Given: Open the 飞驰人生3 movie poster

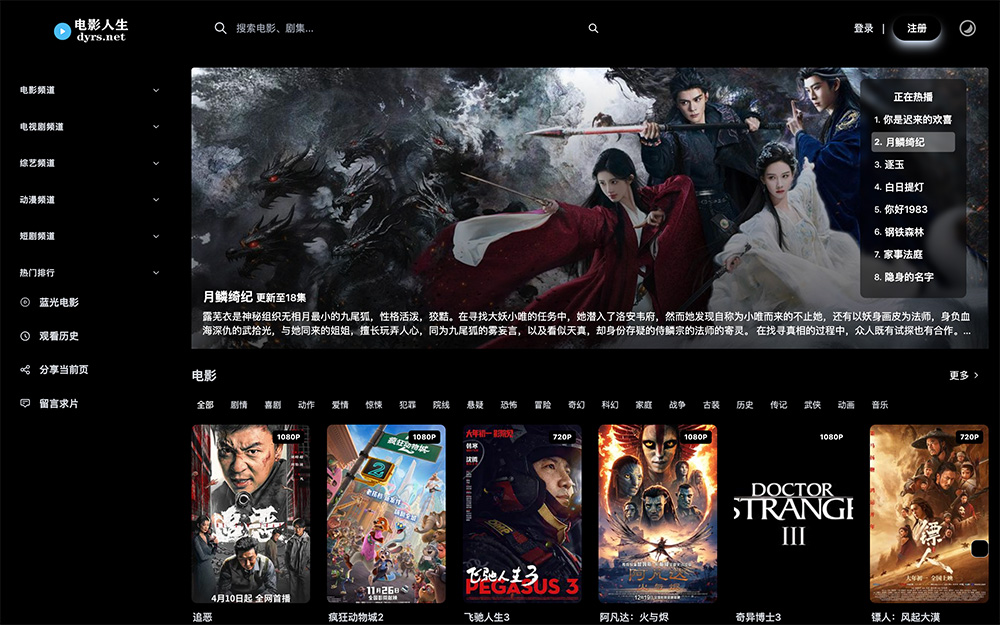Looking at the screenshot, I should (x=522, y=513).
